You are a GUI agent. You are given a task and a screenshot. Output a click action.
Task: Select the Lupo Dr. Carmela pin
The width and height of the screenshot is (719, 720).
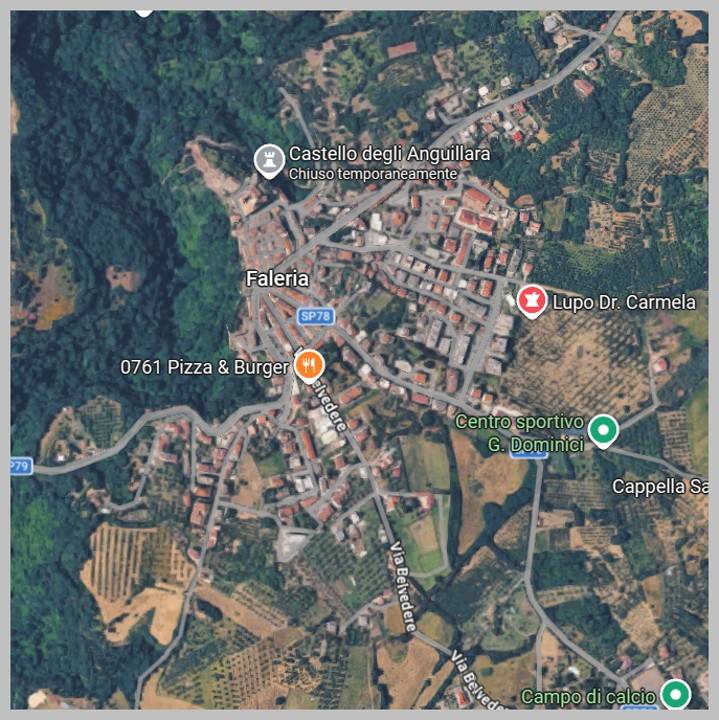pos(531,299)
